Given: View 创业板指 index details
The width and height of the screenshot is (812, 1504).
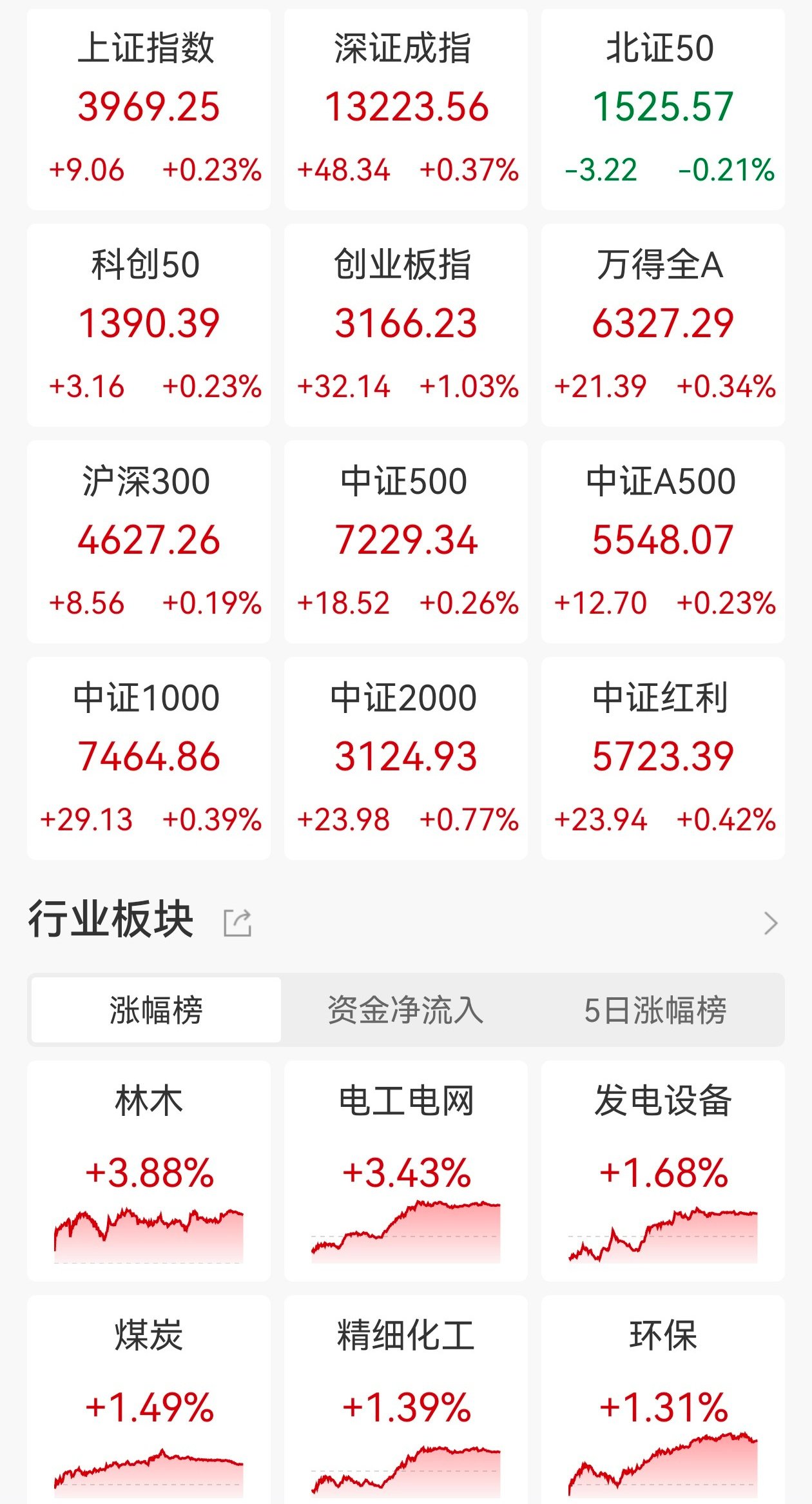Looking at the screenshot, I should (406, 325).
